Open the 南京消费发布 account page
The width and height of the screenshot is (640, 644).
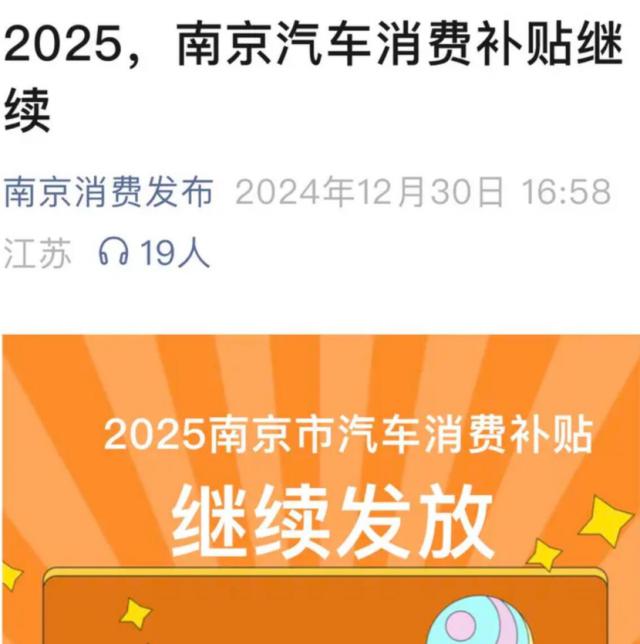[109, 193]
